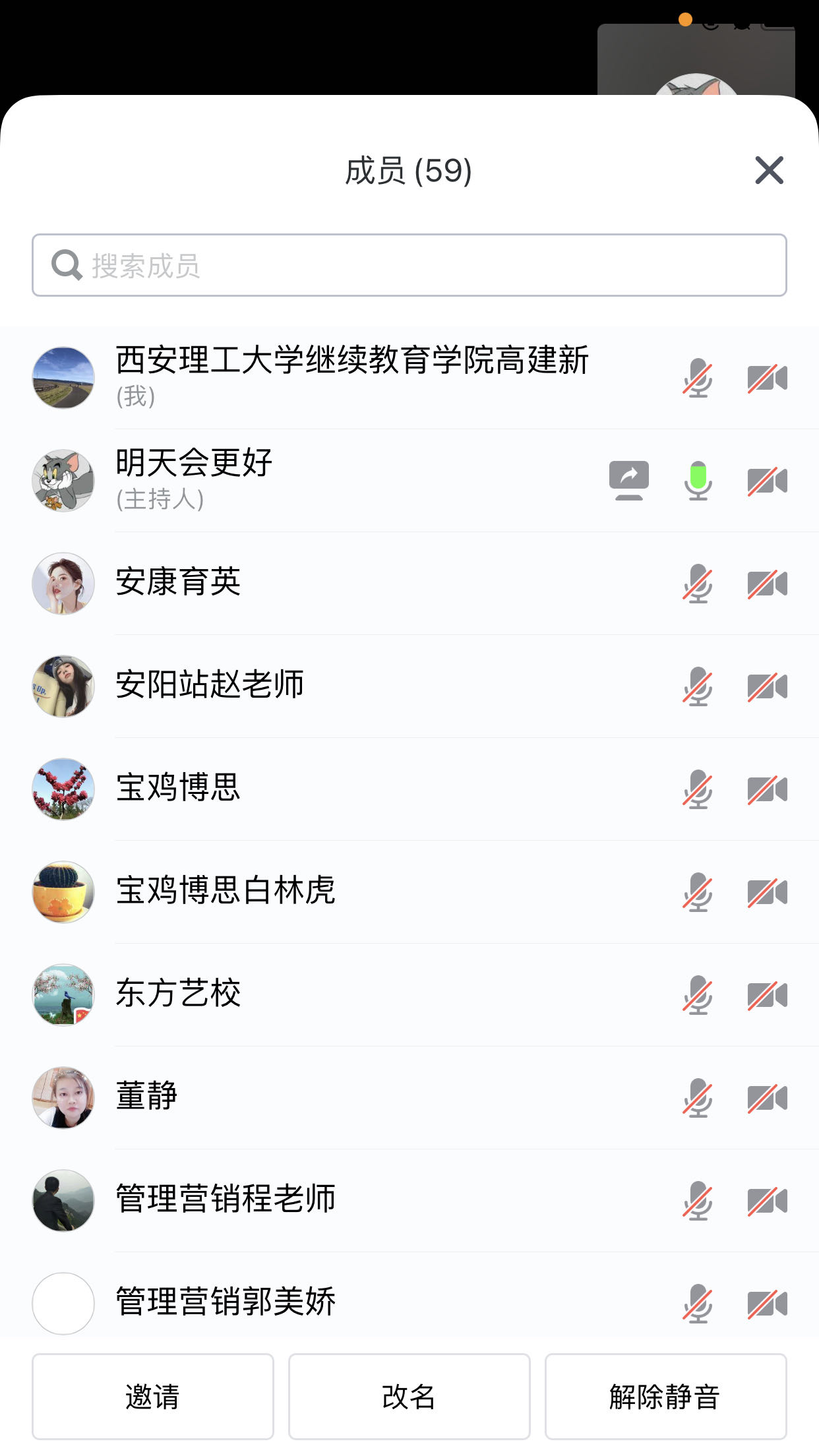Screen dimensions: 819x1456
Task: Tap 解除静音 to unmute yourself
Action: 665,1396
